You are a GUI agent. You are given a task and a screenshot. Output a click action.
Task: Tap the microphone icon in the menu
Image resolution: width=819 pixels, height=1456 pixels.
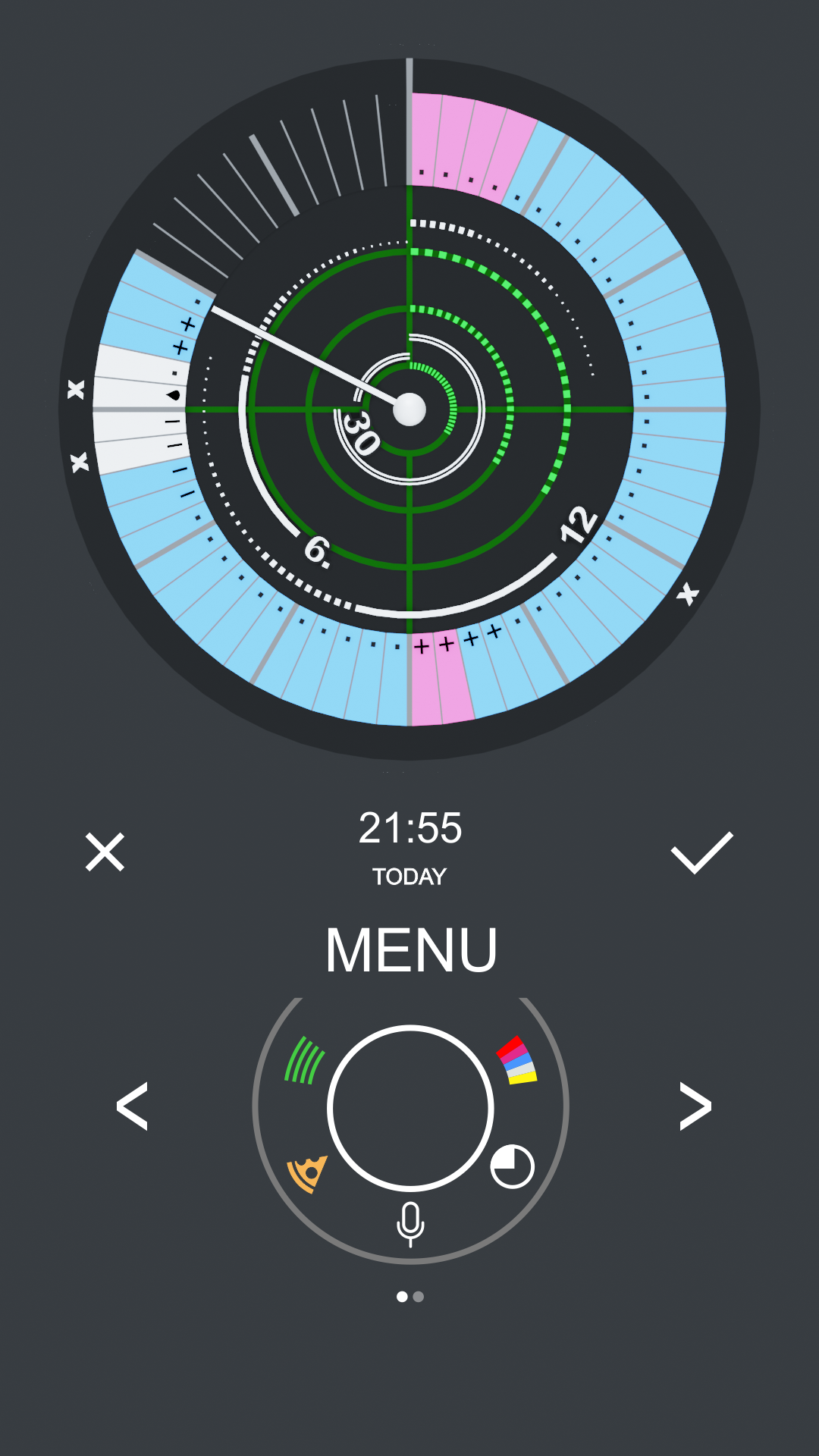coord(410,1223)
